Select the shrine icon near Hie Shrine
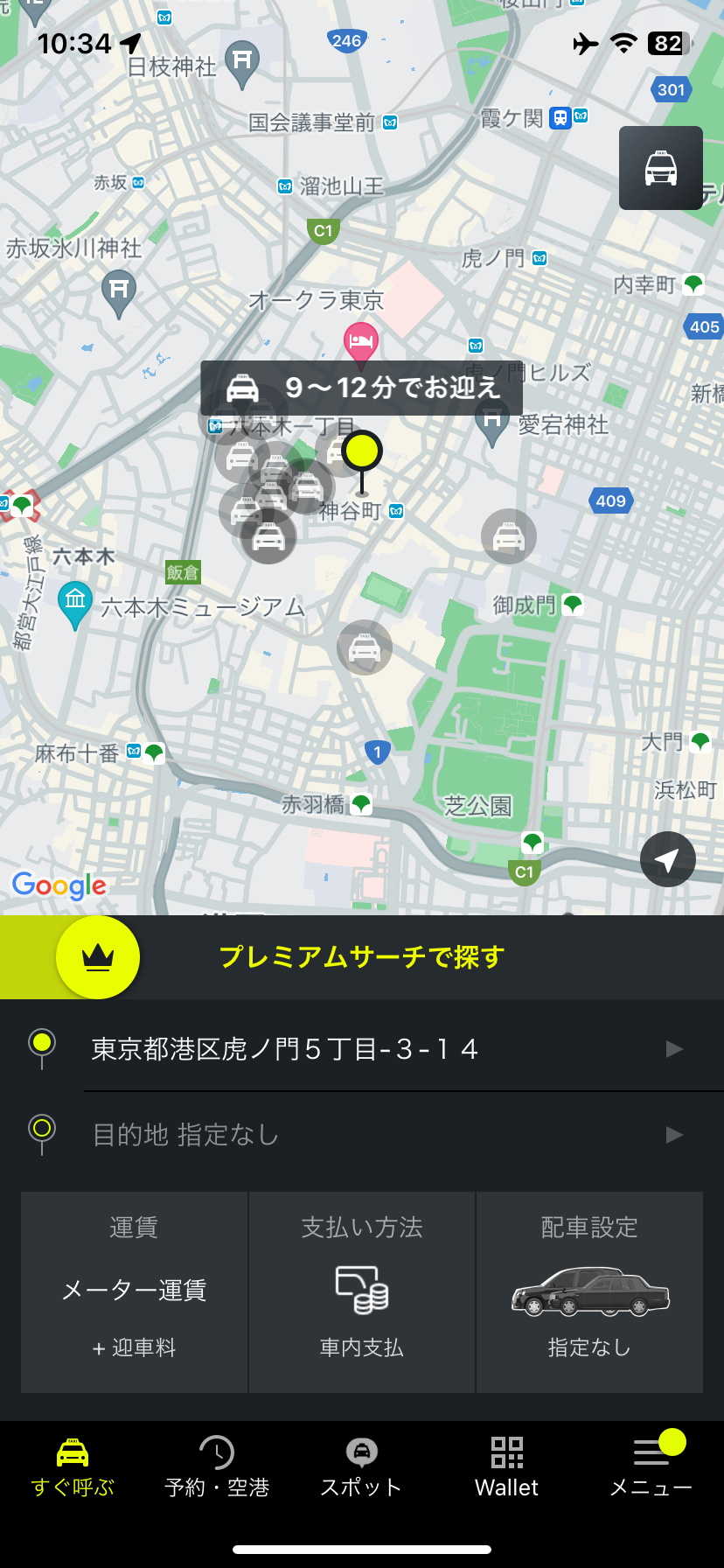724x1568 pixels. click(240, 61)
